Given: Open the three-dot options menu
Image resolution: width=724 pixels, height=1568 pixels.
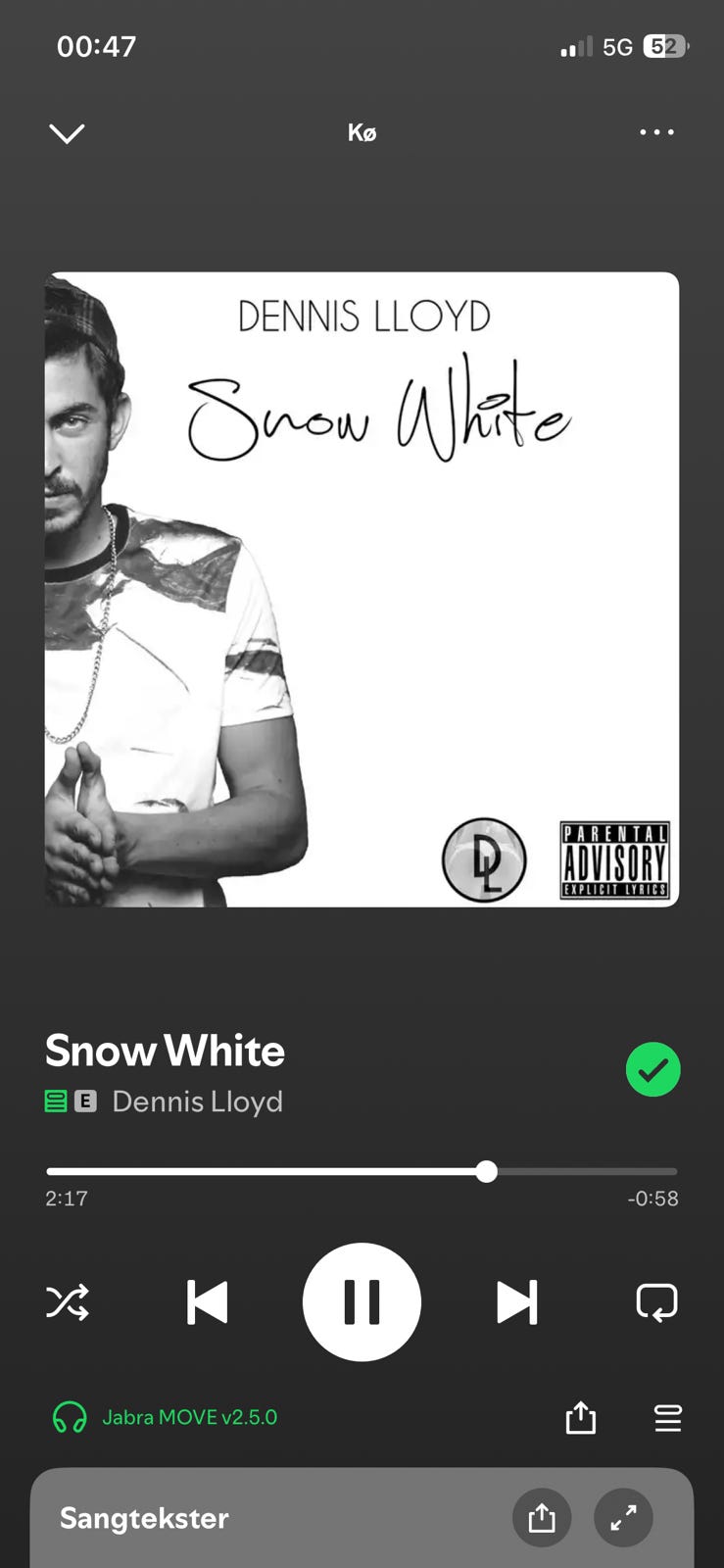Looking at the screenshot, I should (656, 131).
